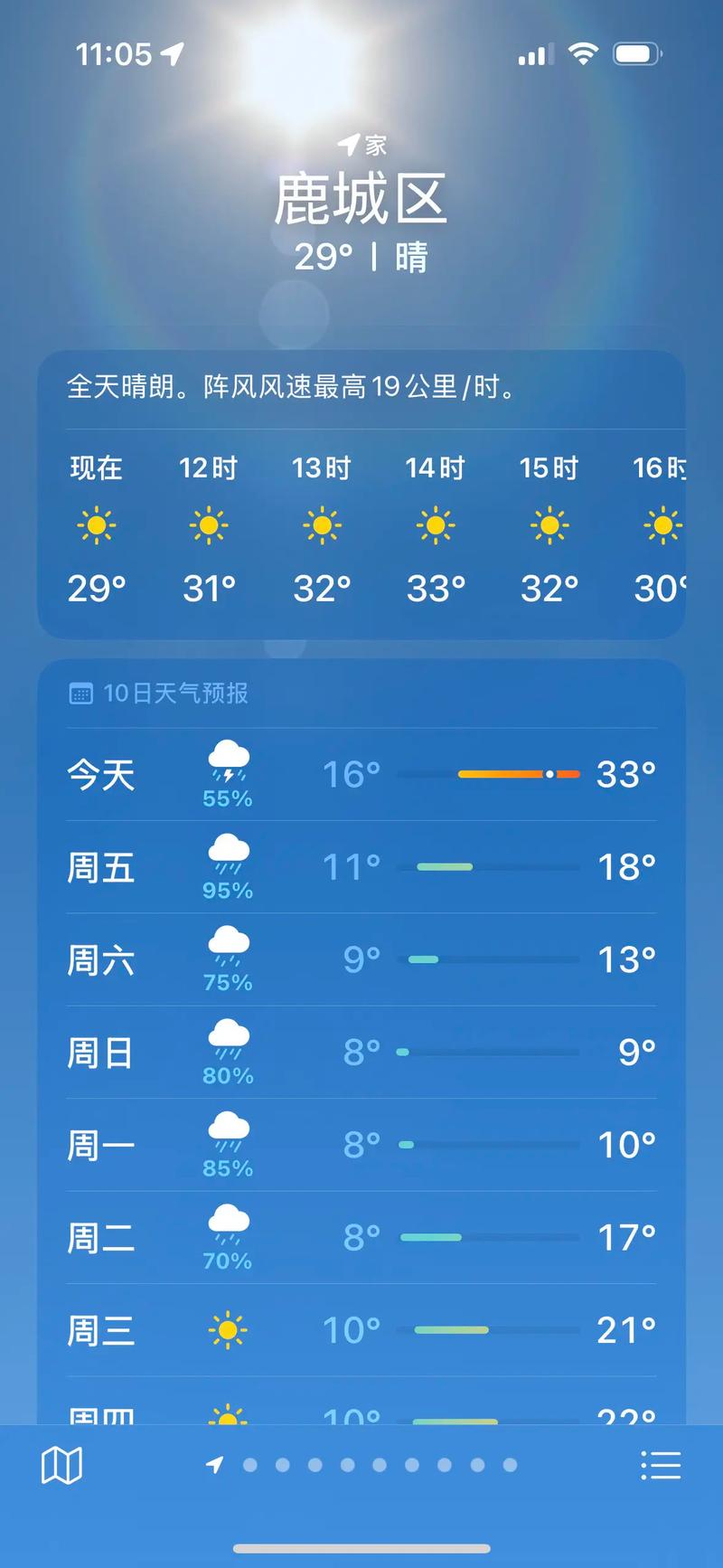This screenshot has width=723, height=1568.
Task: Select the sun icon under 现在
Action: click(x=97, y=524)
